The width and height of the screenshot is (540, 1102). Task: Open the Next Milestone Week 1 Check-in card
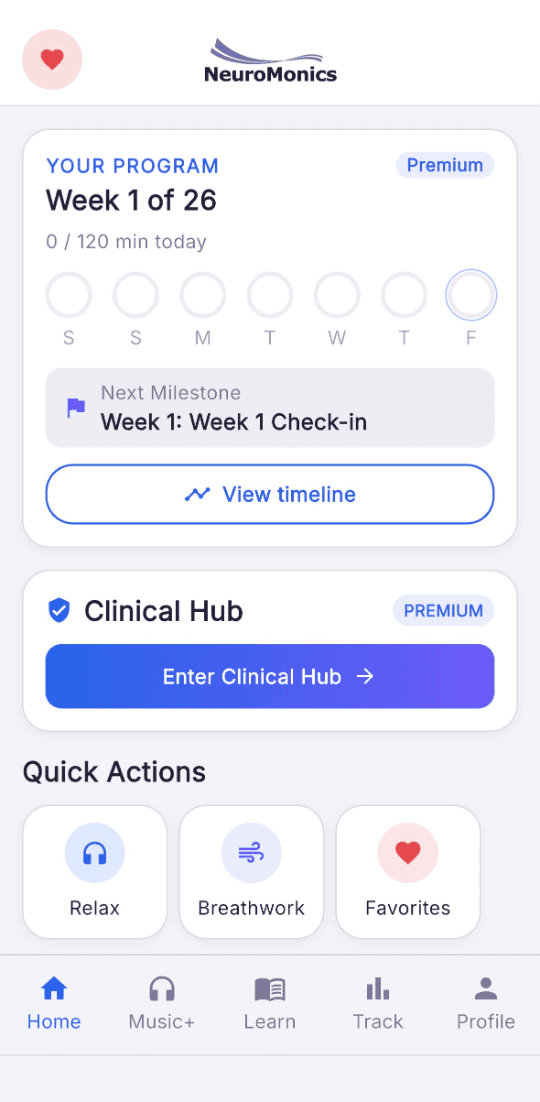[x=270, y=408]
